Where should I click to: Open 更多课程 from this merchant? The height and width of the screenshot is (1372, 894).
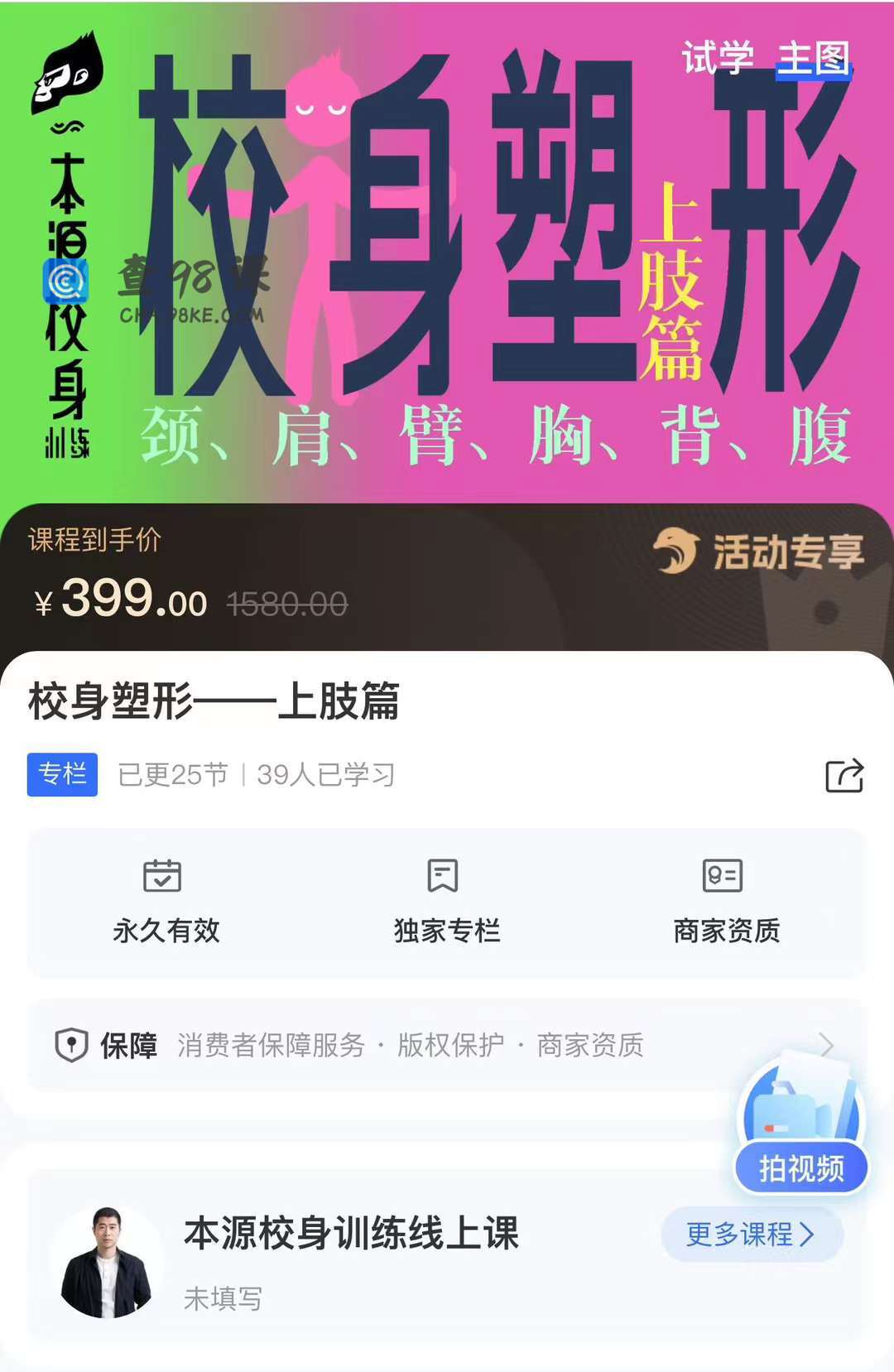tap(751, 1235)
